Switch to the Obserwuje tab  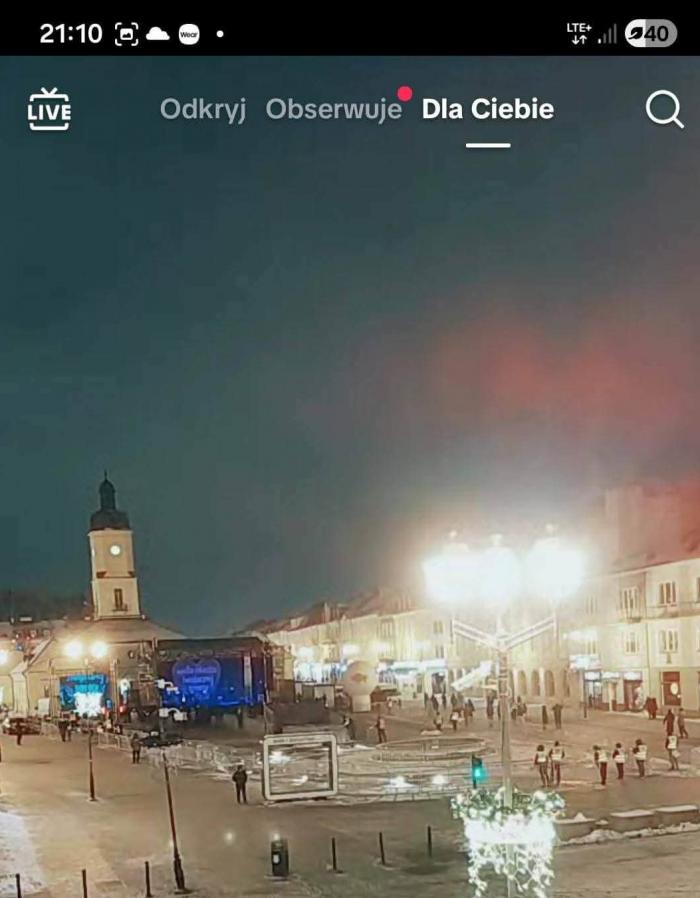(333, 109)
